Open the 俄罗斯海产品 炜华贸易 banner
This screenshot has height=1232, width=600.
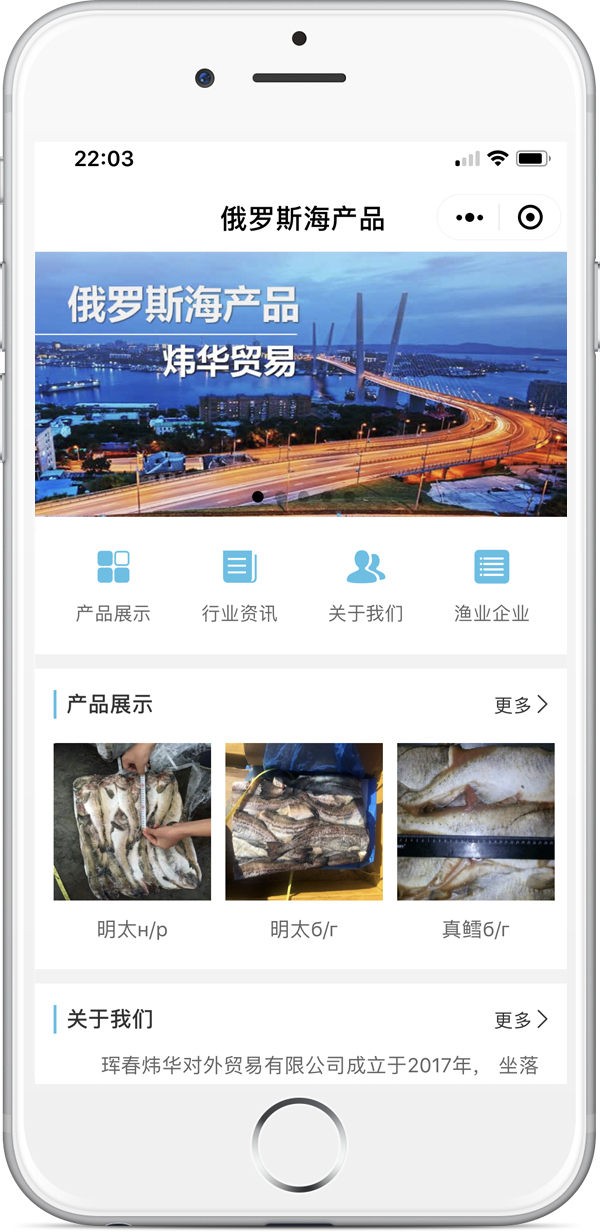point(300,383)
